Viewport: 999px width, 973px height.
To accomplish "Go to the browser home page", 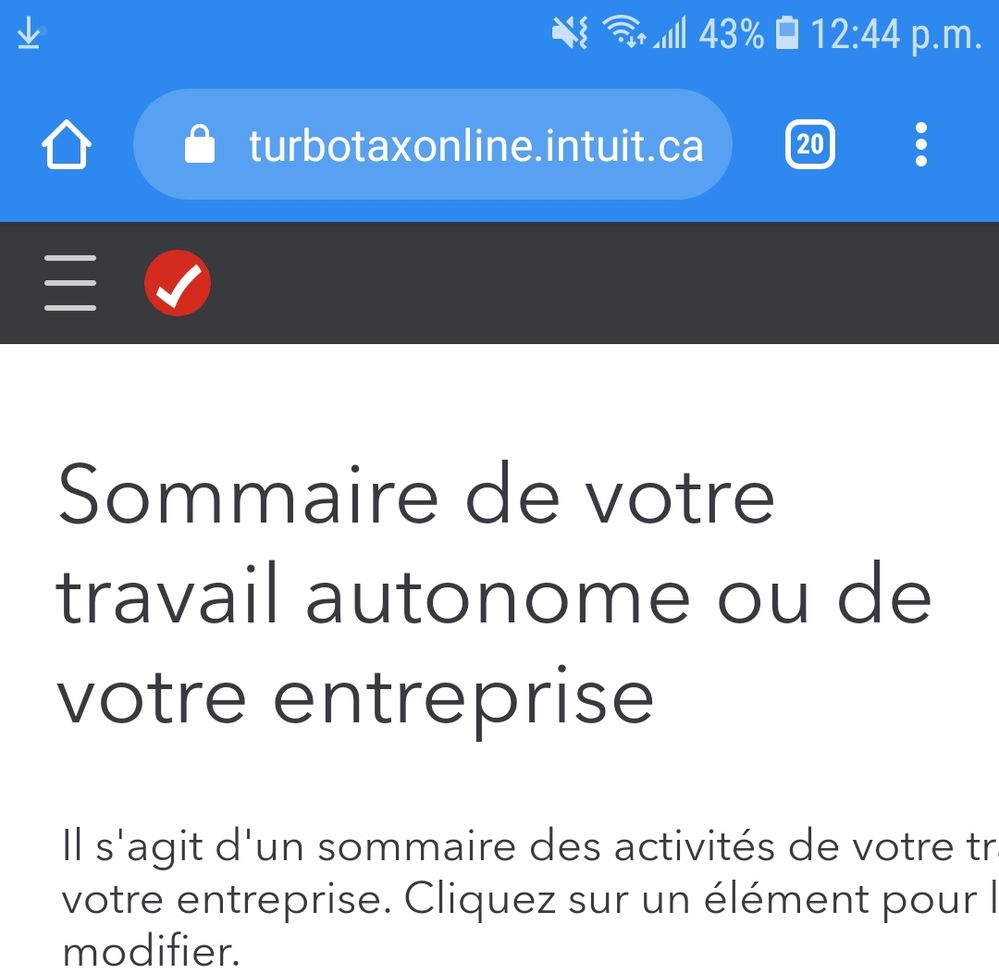I will [x=66, y=146].
